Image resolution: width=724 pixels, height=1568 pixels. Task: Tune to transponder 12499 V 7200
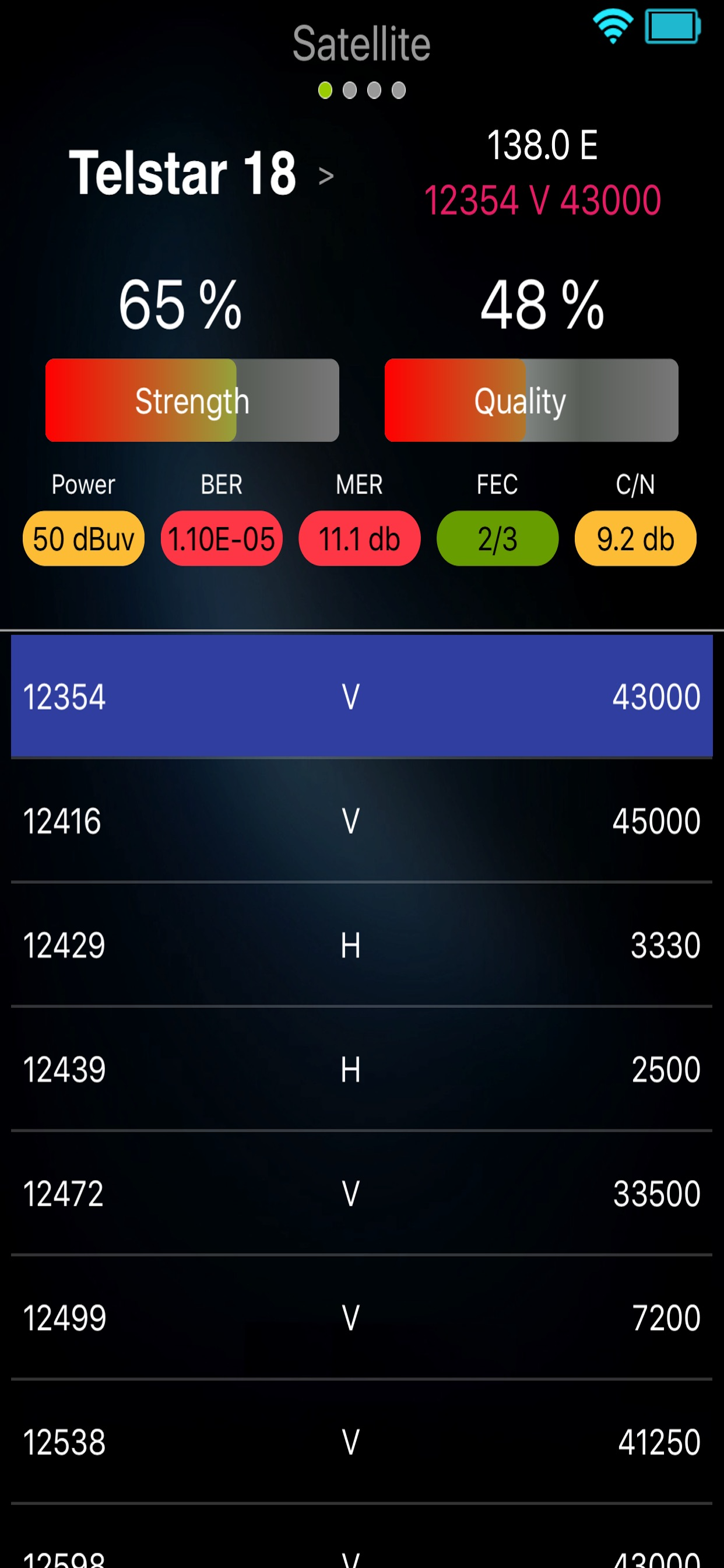[362, 1317]
